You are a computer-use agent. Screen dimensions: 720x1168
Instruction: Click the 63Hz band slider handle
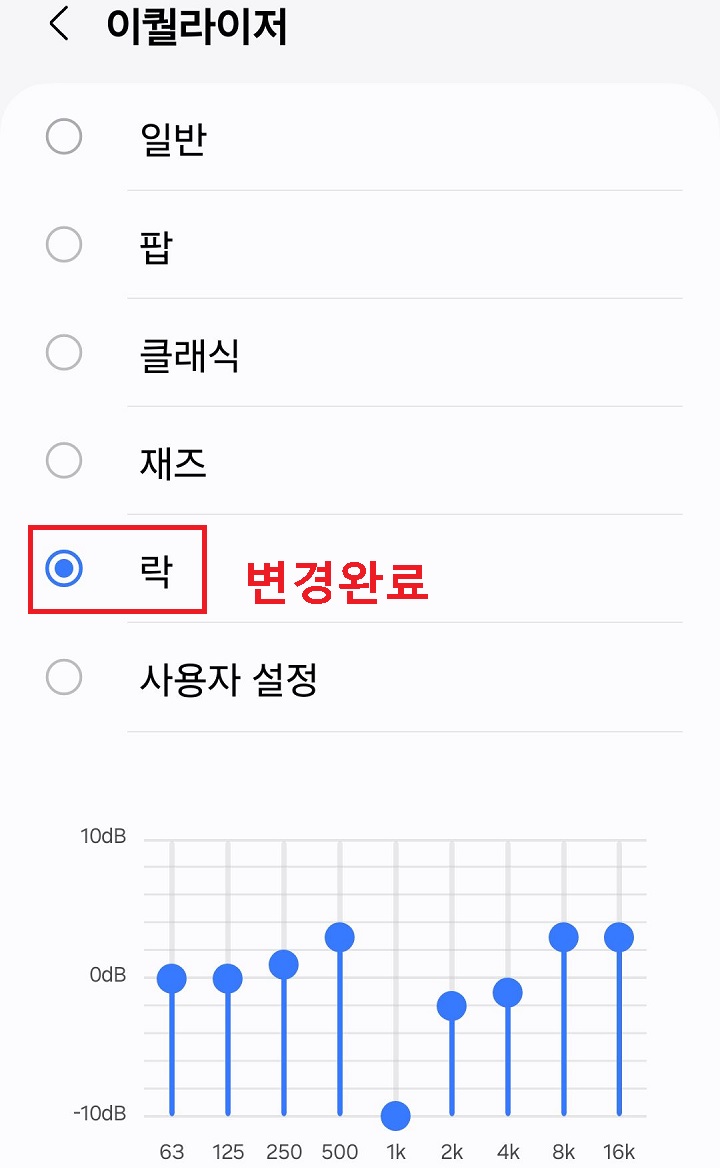(171, 978)
